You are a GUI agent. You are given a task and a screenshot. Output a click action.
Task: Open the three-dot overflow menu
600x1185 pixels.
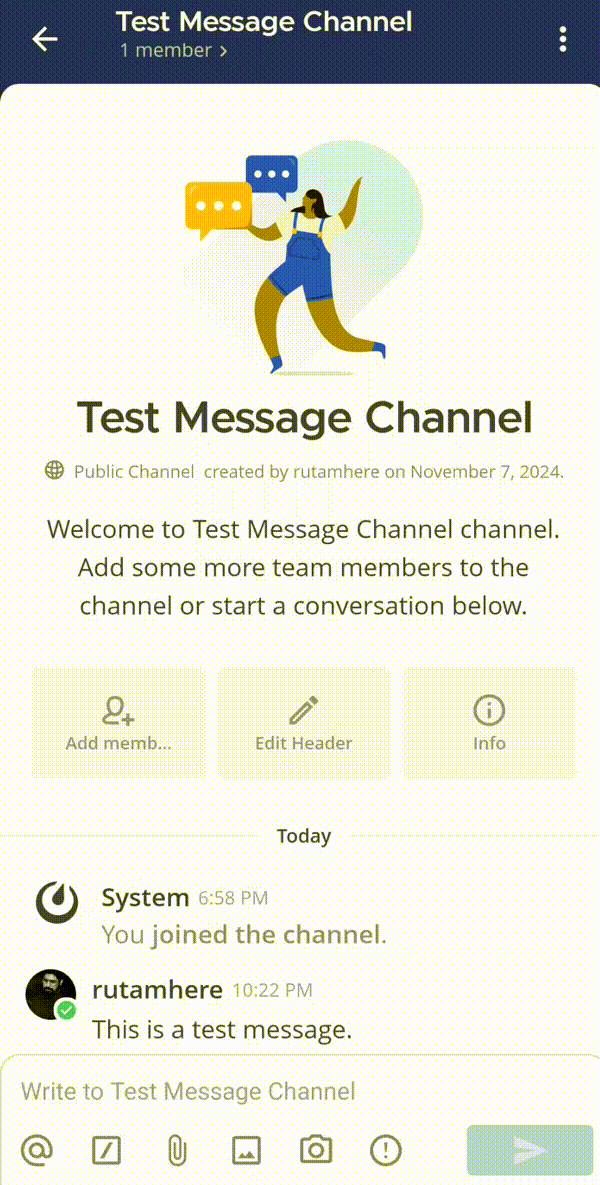tap(563, 39)
